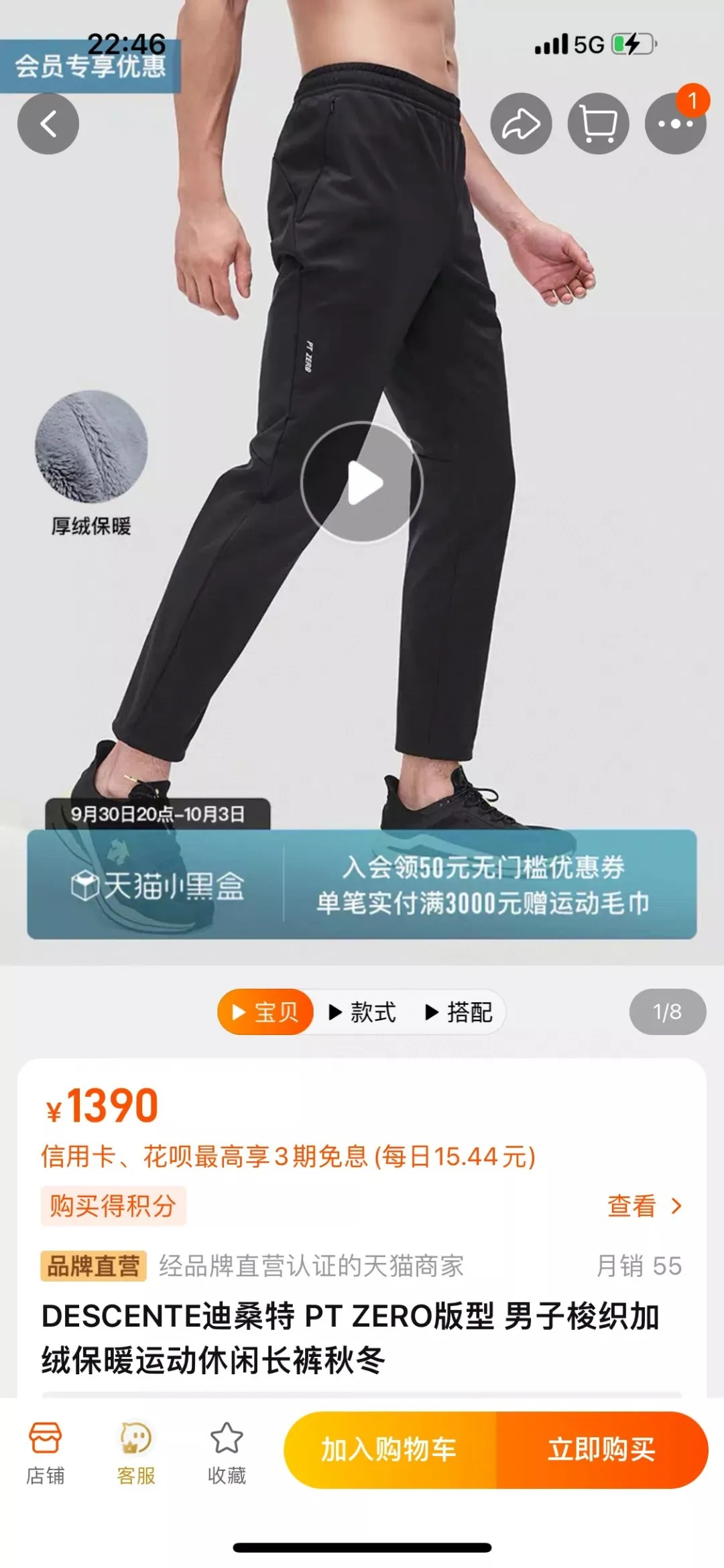Tap 立即购买 to buy now

[x=601, y=1449]
